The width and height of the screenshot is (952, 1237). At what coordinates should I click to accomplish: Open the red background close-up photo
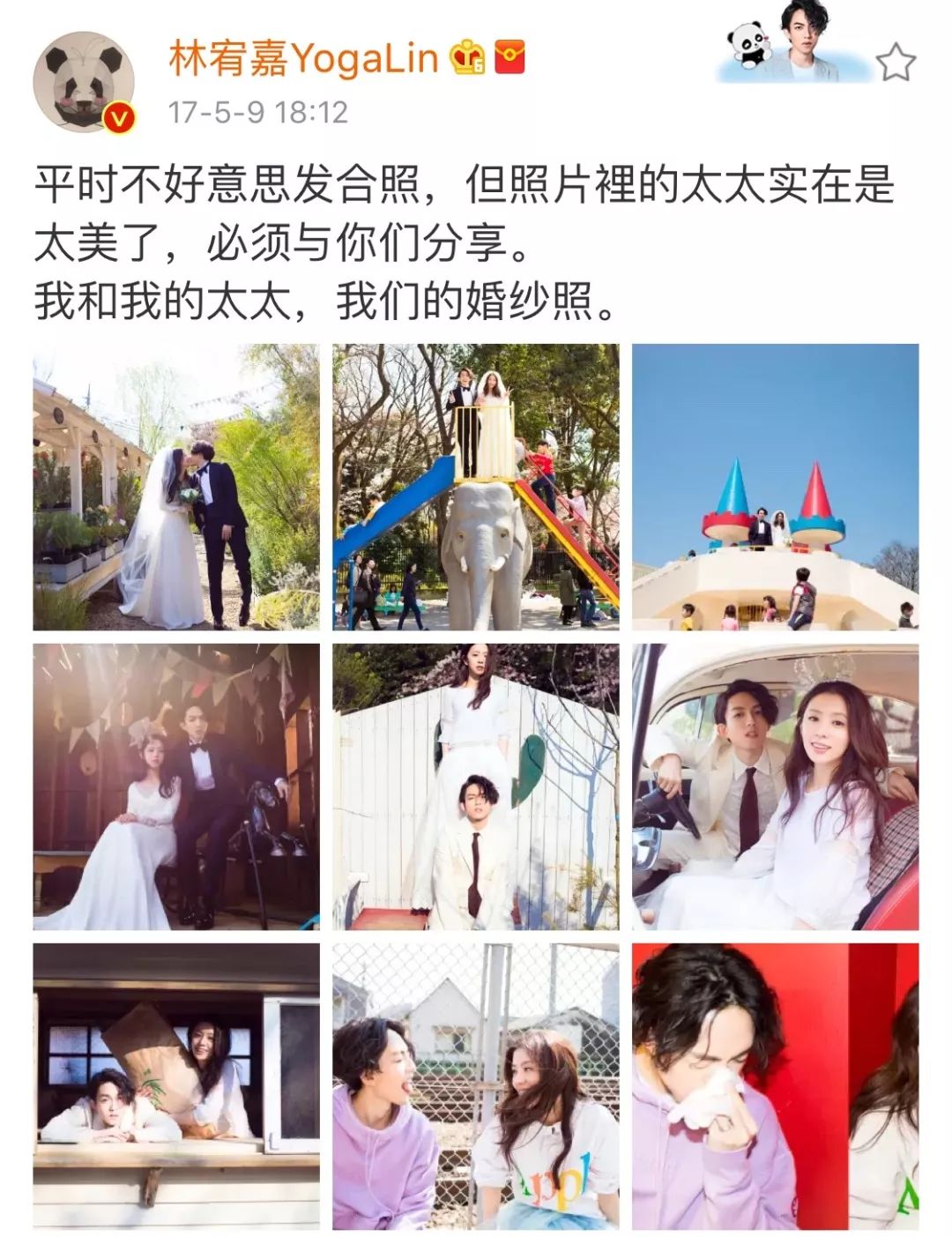[776, 1086]
